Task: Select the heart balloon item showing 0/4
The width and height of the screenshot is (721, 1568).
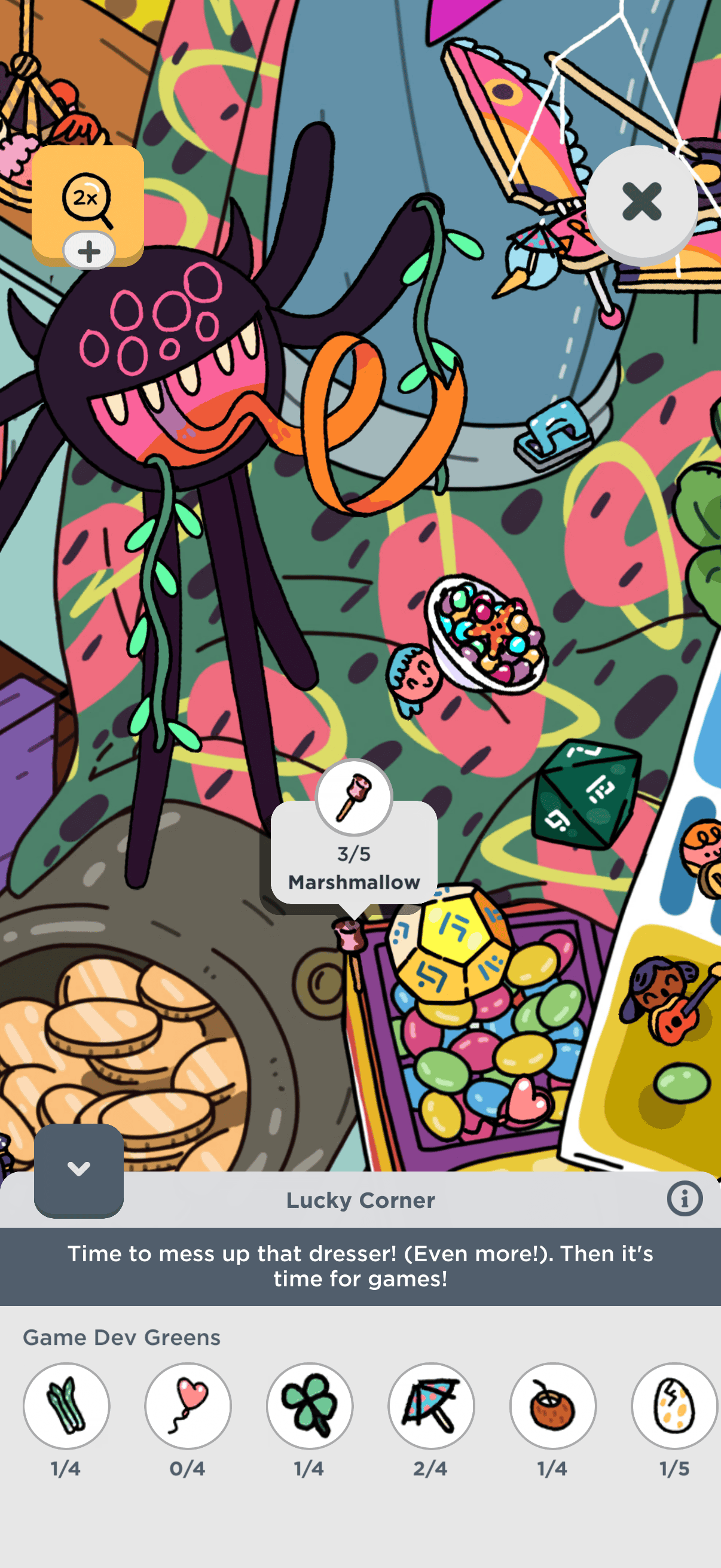Action: [188, 1405]
